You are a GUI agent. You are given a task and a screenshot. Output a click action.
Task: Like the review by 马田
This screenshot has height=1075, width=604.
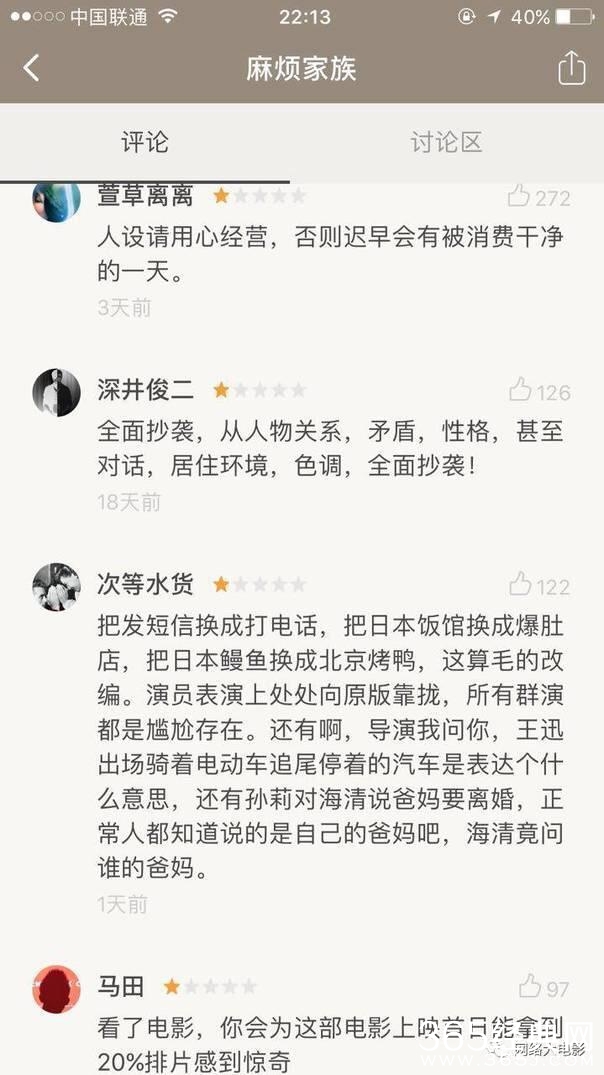point(531,987)
